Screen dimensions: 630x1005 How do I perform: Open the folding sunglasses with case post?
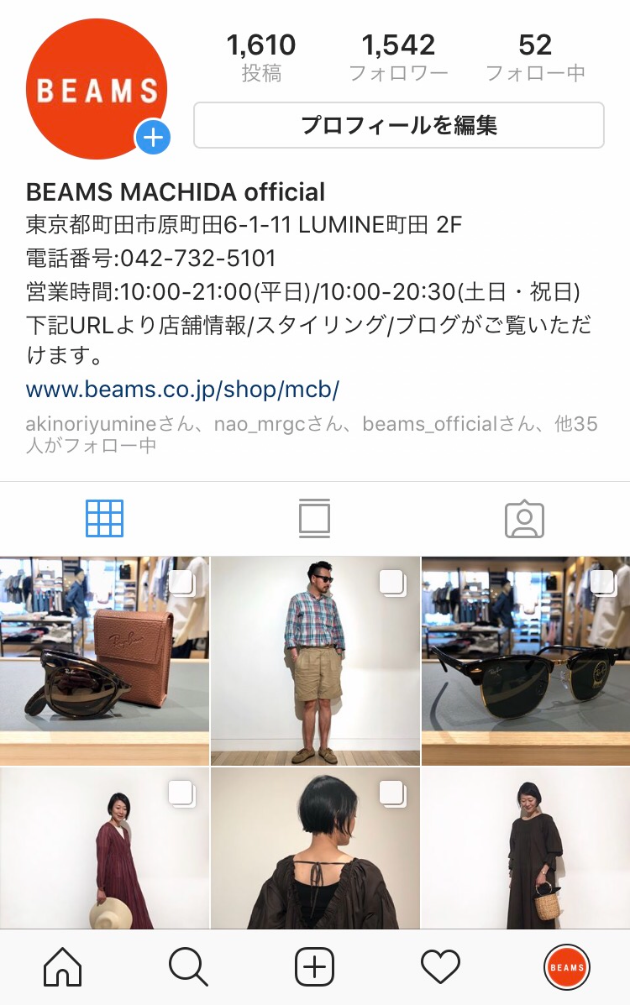[104, 661]
